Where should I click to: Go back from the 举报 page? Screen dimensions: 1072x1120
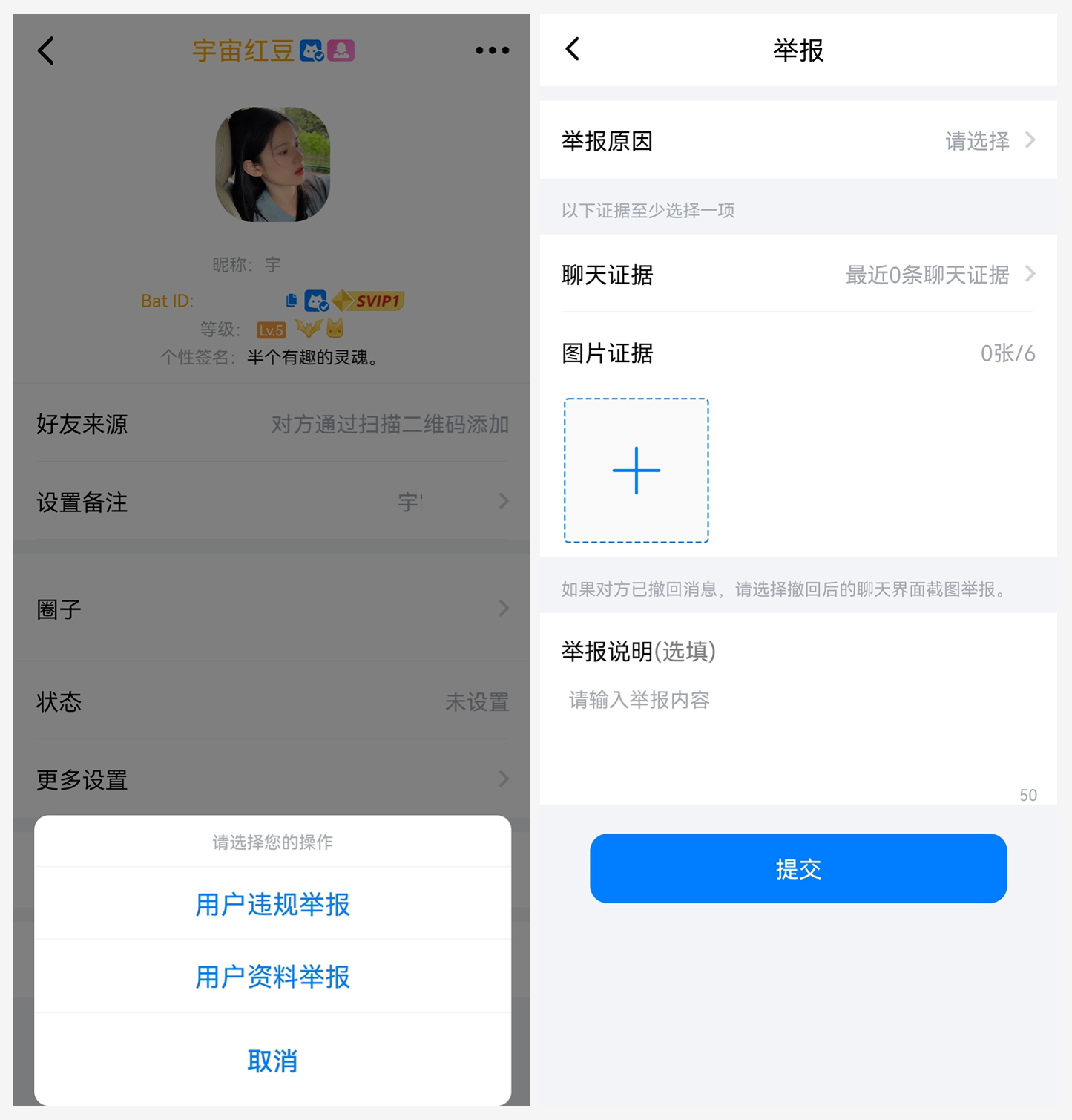pos(573,50)
